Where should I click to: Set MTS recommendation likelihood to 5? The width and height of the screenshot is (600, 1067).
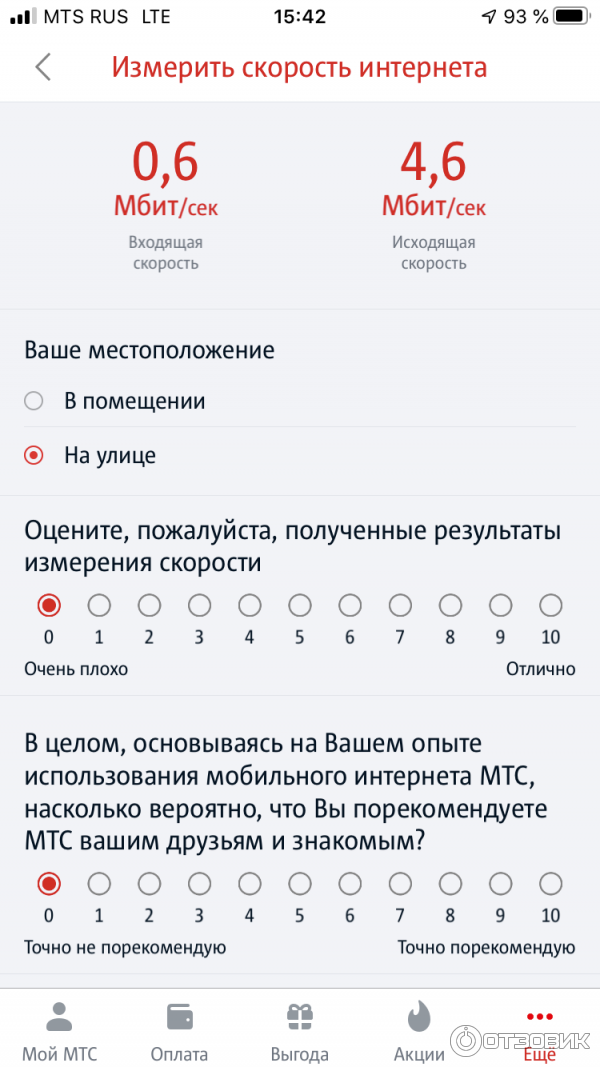coord(299,883)
